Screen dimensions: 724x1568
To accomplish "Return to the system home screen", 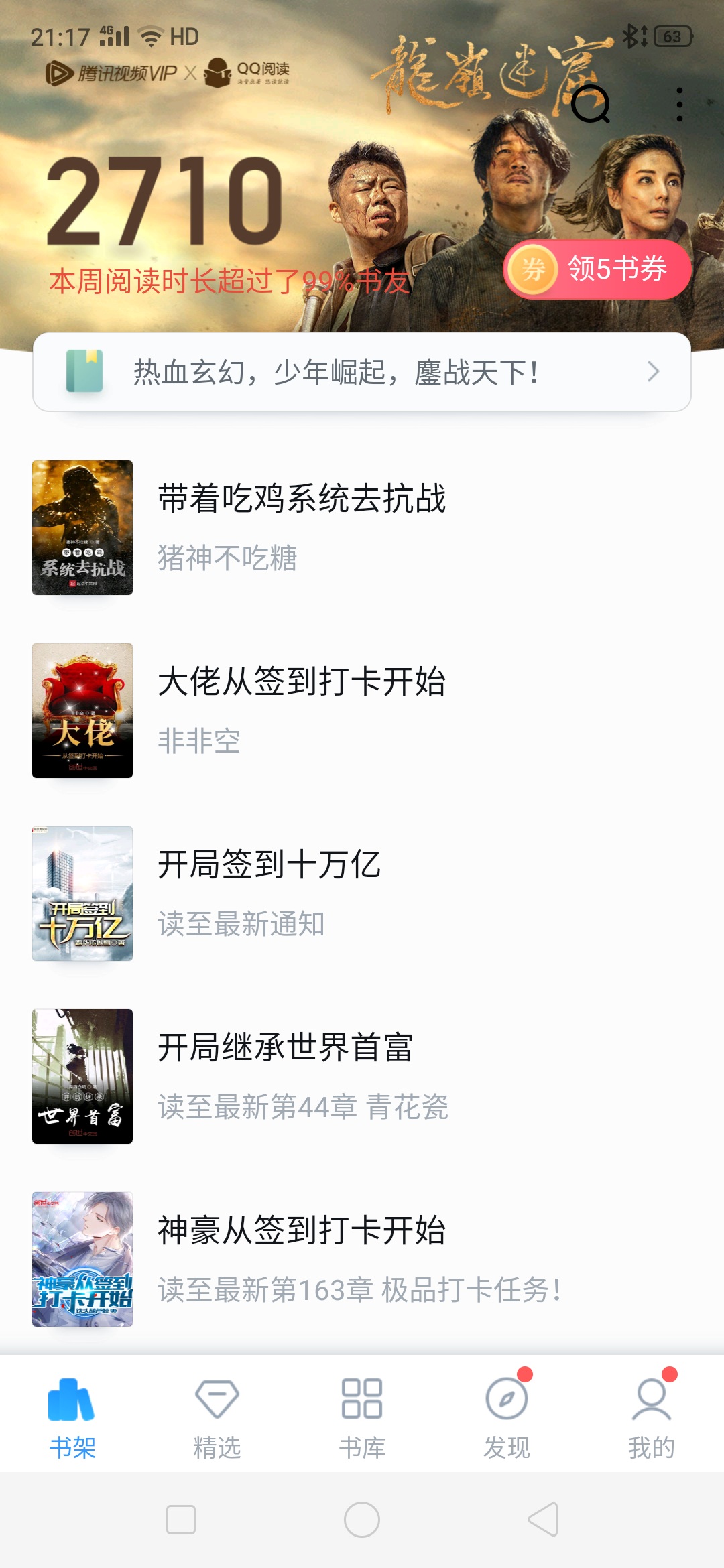I will (362, 1519).
